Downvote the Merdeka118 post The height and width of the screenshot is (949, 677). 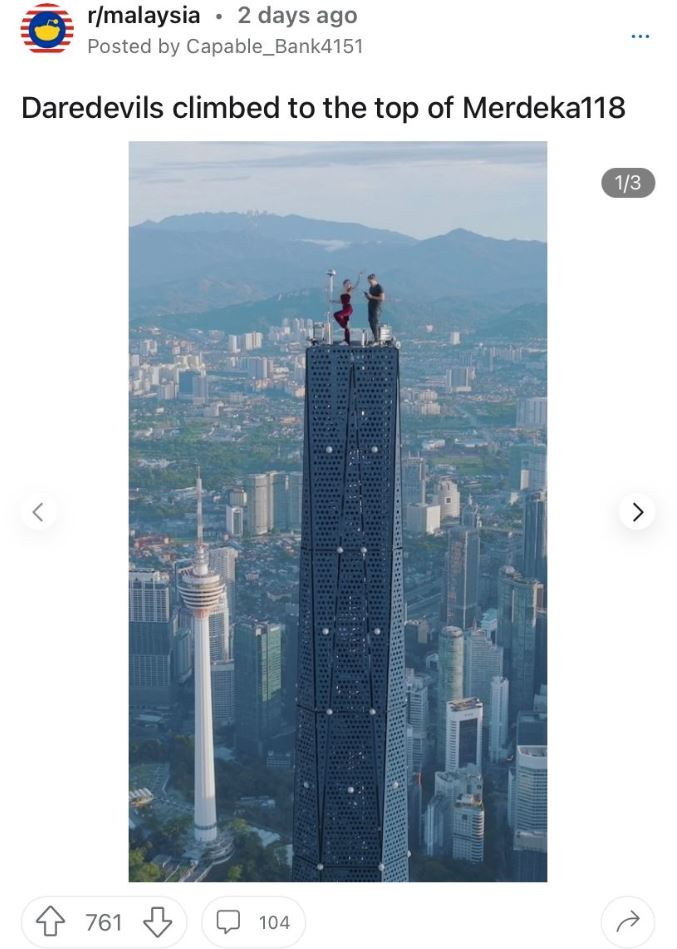click(x=157, y=921)
